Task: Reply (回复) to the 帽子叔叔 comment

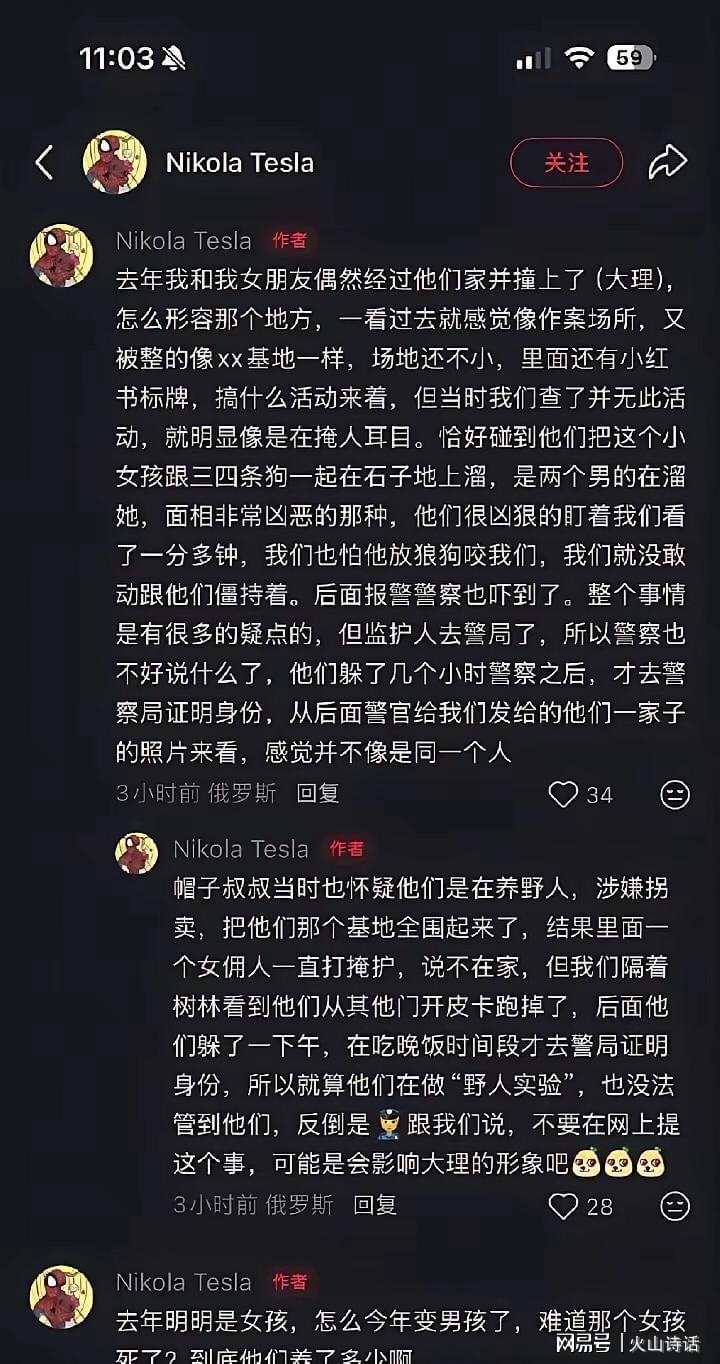Action: [x=376, y=1205]
